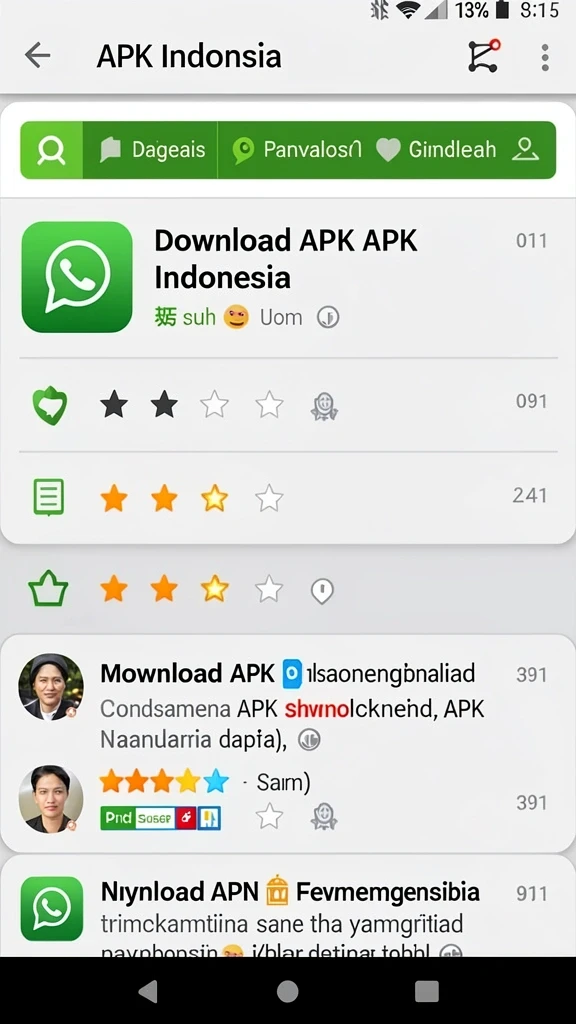Switch to the Gindleah tab
This screenshot has width=576, height=1024.
point(436,150)
